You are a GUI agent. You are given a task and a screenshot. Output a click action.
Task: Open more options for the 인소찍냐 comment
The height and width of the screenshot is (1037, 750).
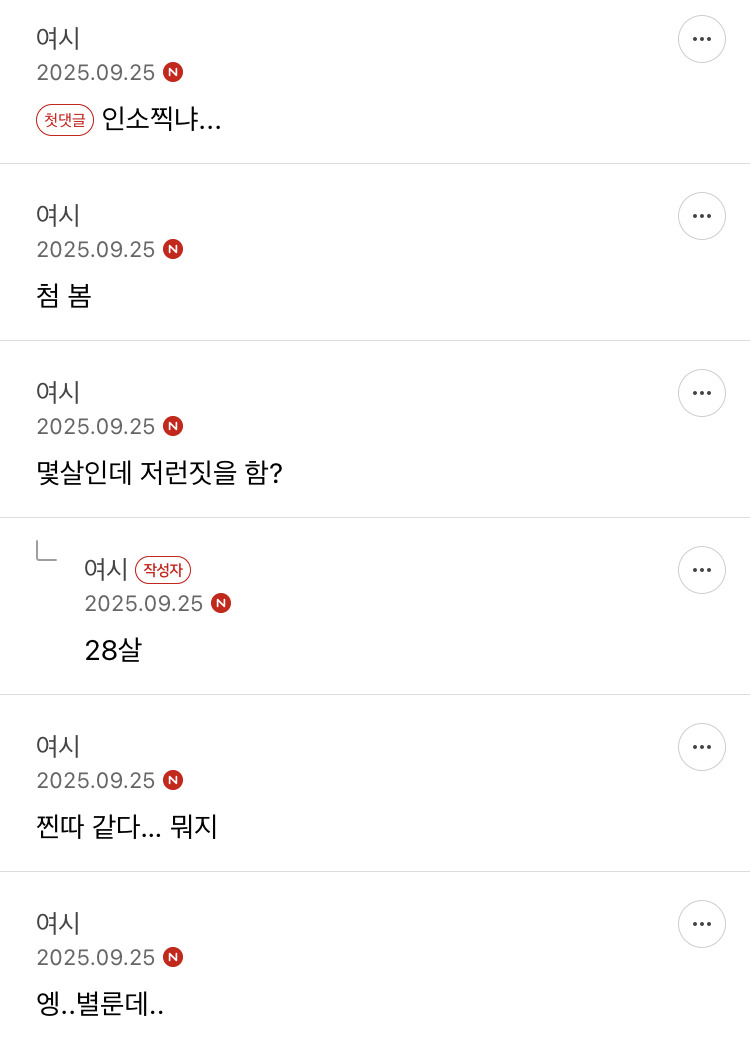click(x=702, y=39)
